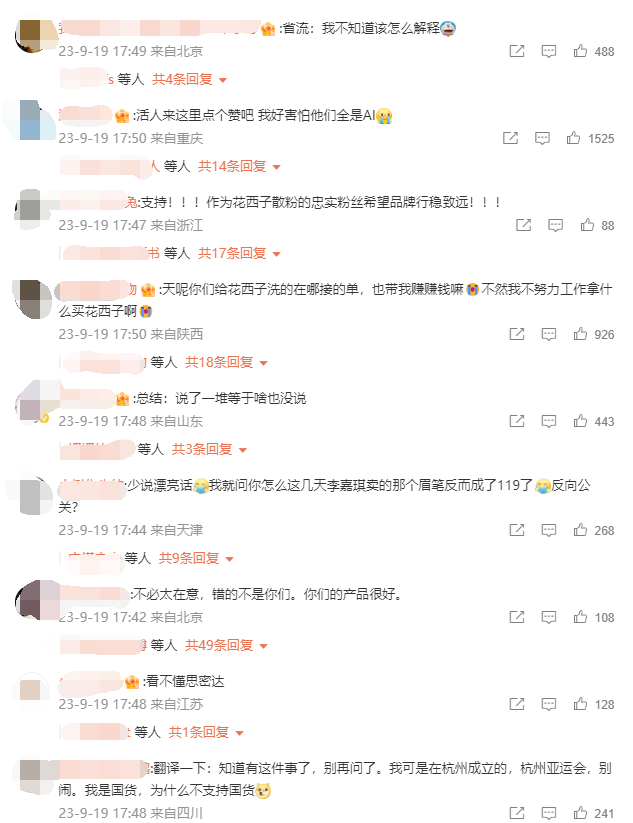Screen dimensions: 633x823
Task: Share the comment posted from 山东
Action: 517,421
